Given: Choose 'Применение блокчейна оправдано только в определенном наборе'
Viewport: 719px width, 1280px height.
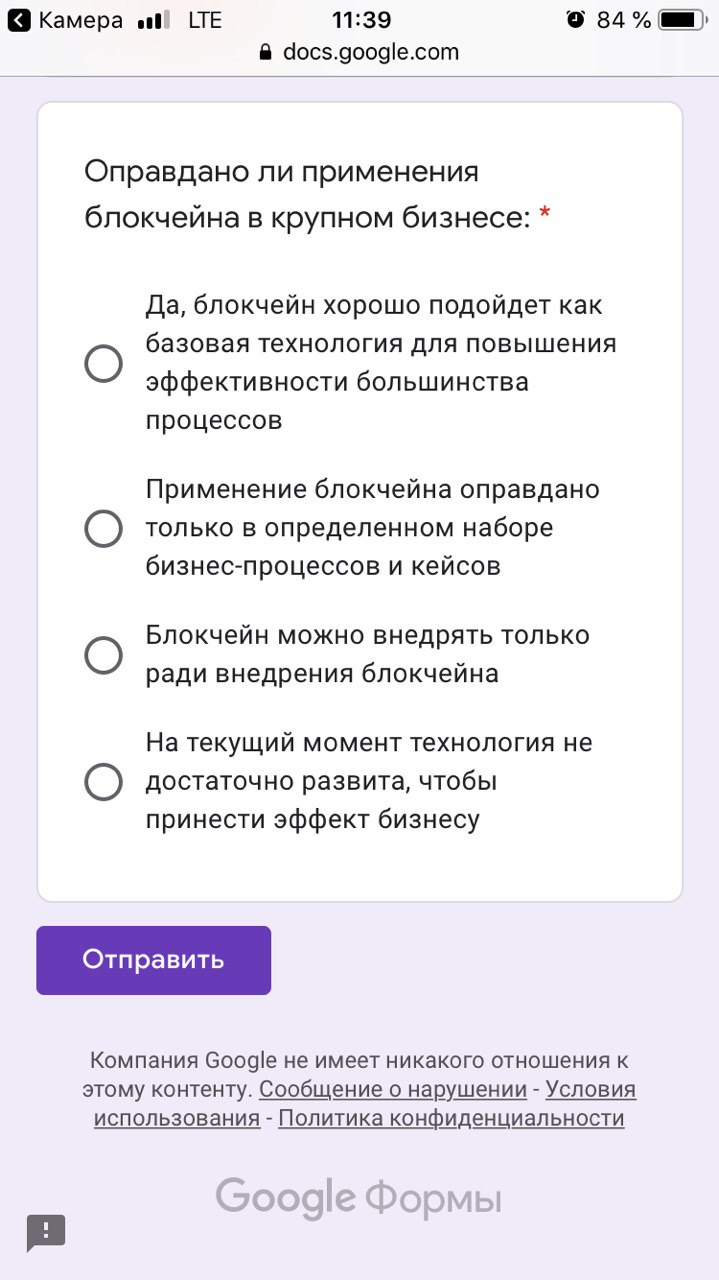Looking at the screenshot, I should 103,528.
